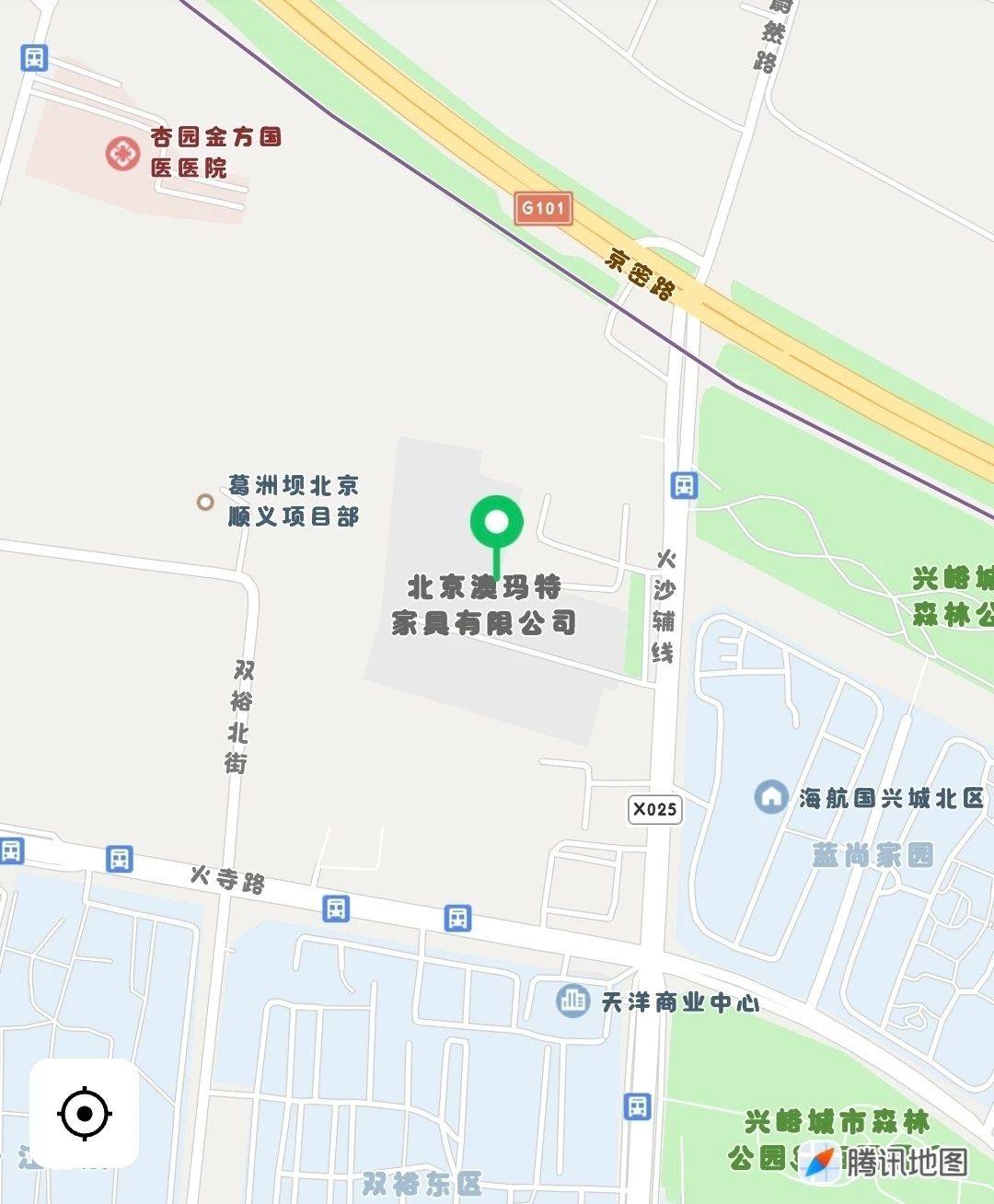This screenshot has width=994, height=1204.
Task: Recenter the map on my current location
Action: [x=85, y=1114]
